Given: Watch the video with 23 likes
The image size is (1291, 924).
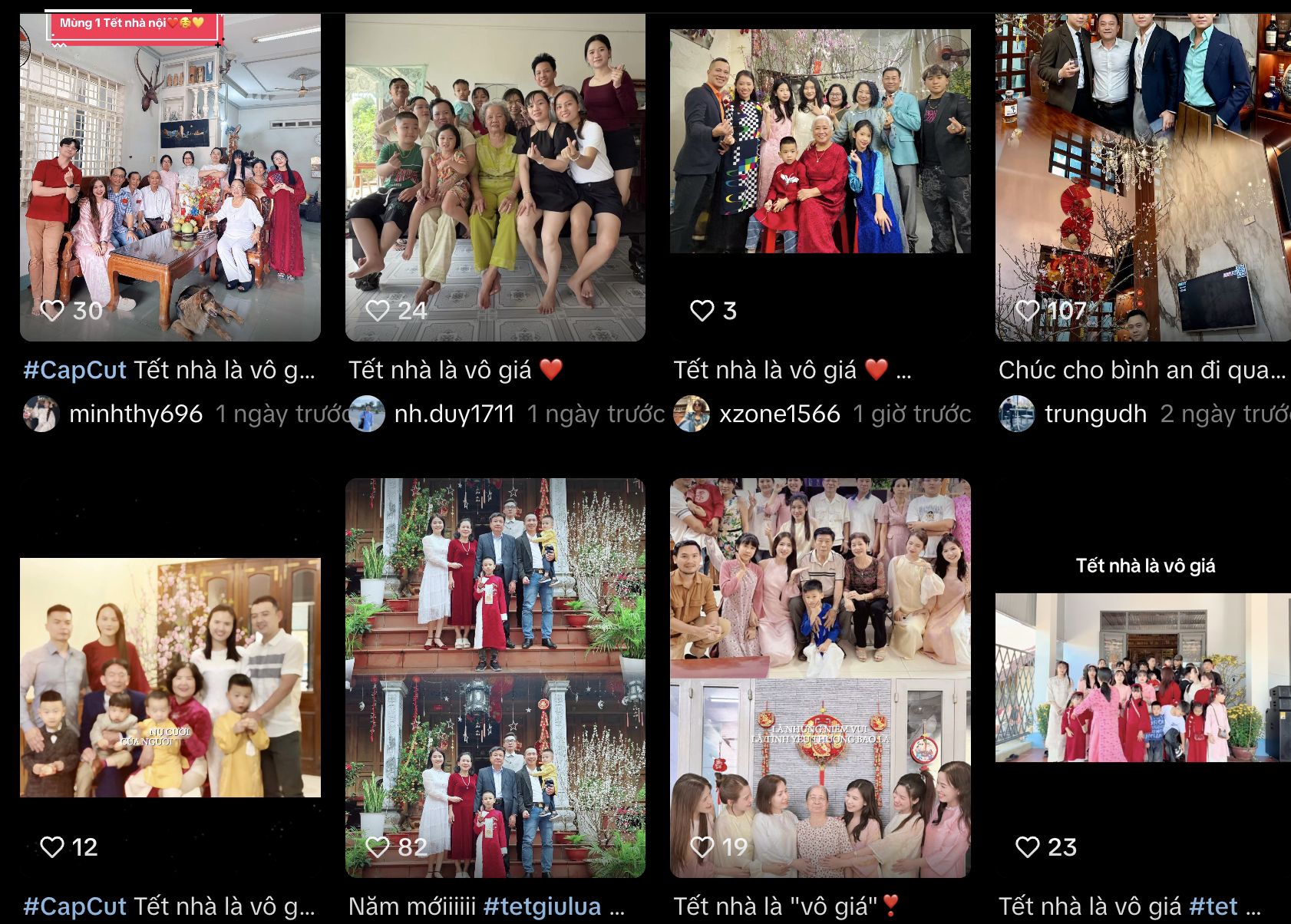Looking at the screenshot, I should click(x=1143, y=677).
